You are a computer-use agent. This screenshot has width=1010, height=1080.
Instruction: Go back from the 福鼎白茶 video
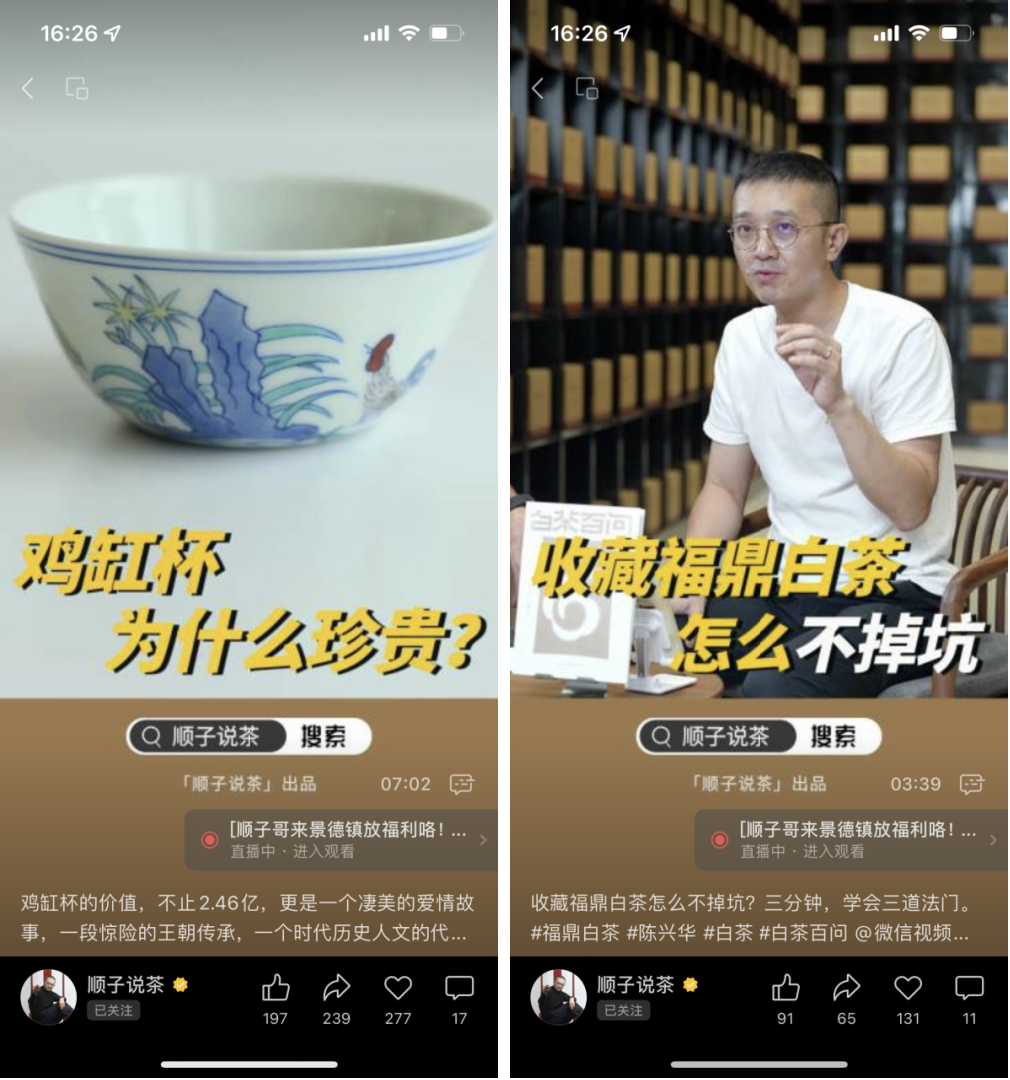pyautogui.click(x=537, y=89)
